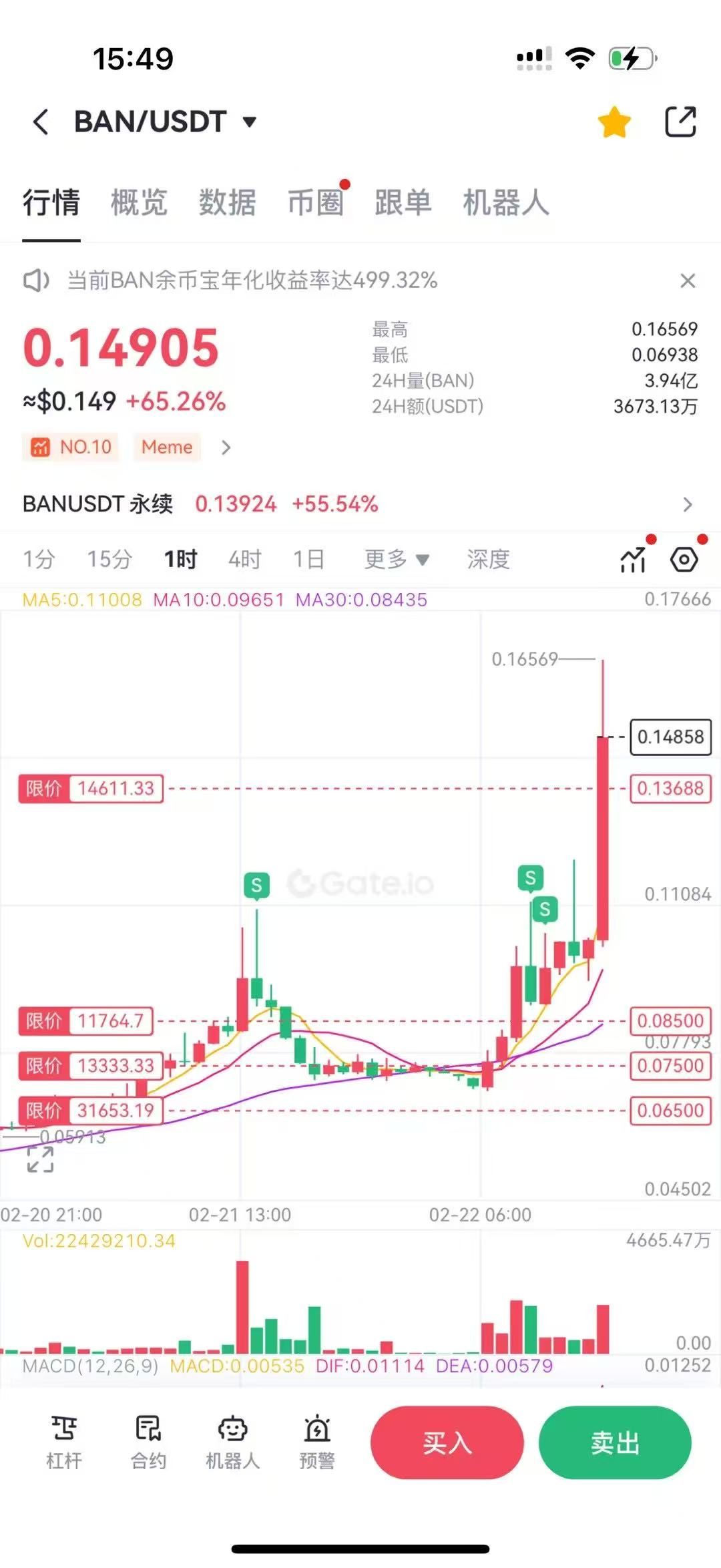Screen dimensions: 721x1568
Task: Share this market page
Action: pos(680,122)
